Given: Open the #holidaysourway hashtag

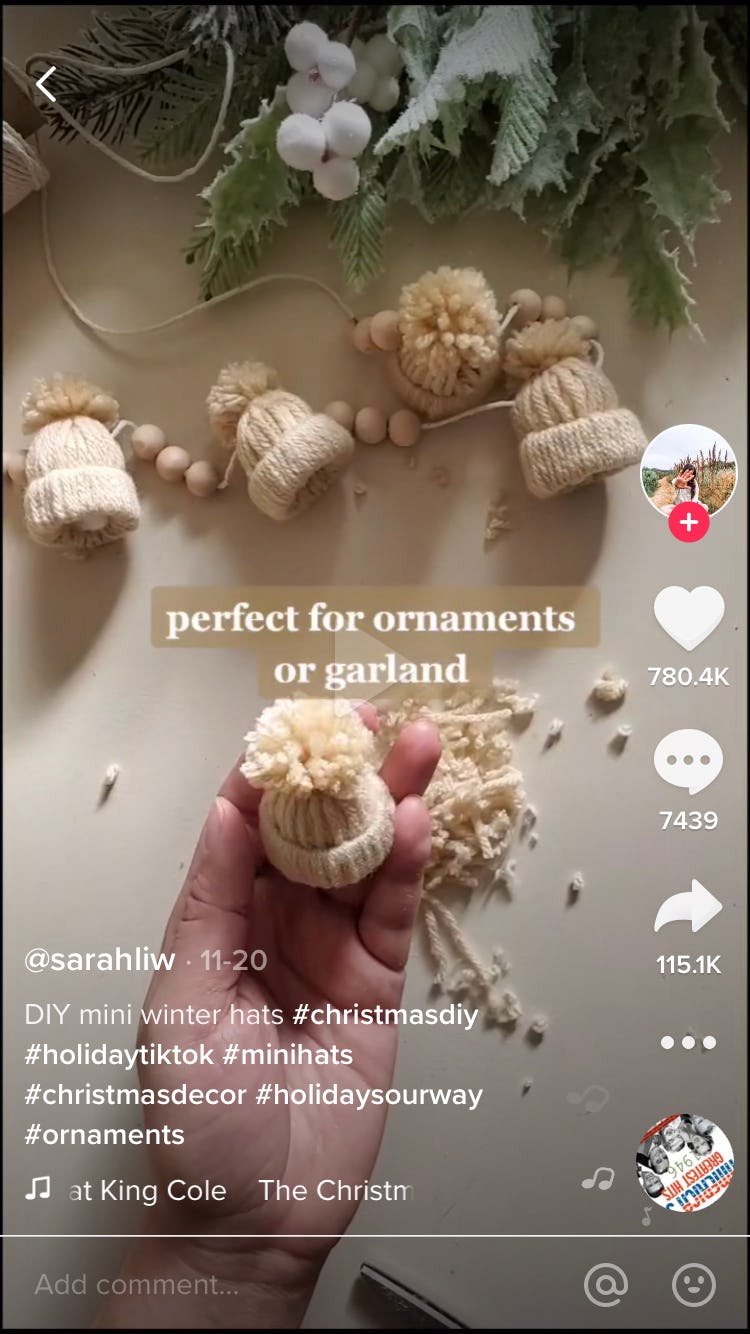Looking at the screenshot, I should coord(369,1095).
